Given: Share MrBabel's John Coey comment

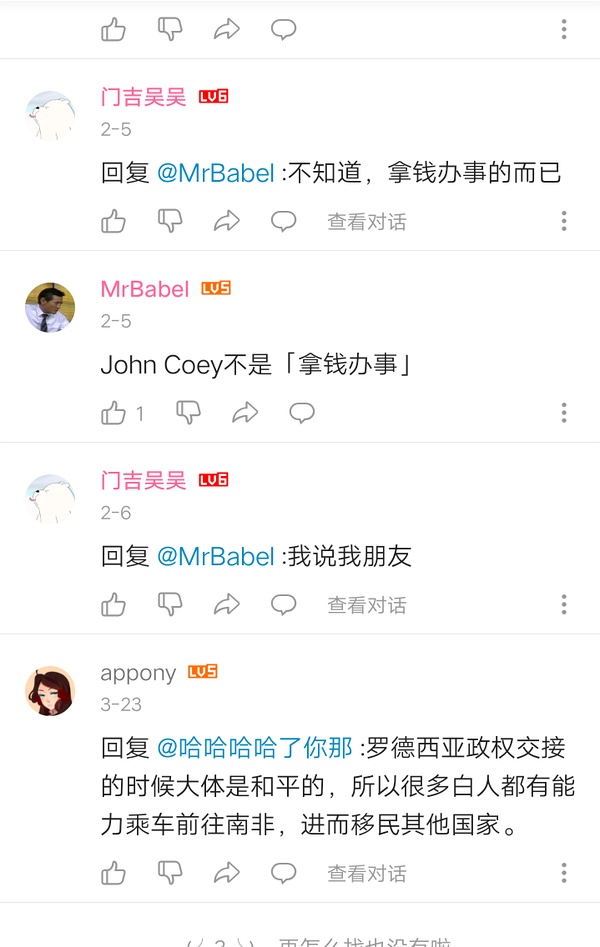Looking at the screenshot, I should point(245,413).
